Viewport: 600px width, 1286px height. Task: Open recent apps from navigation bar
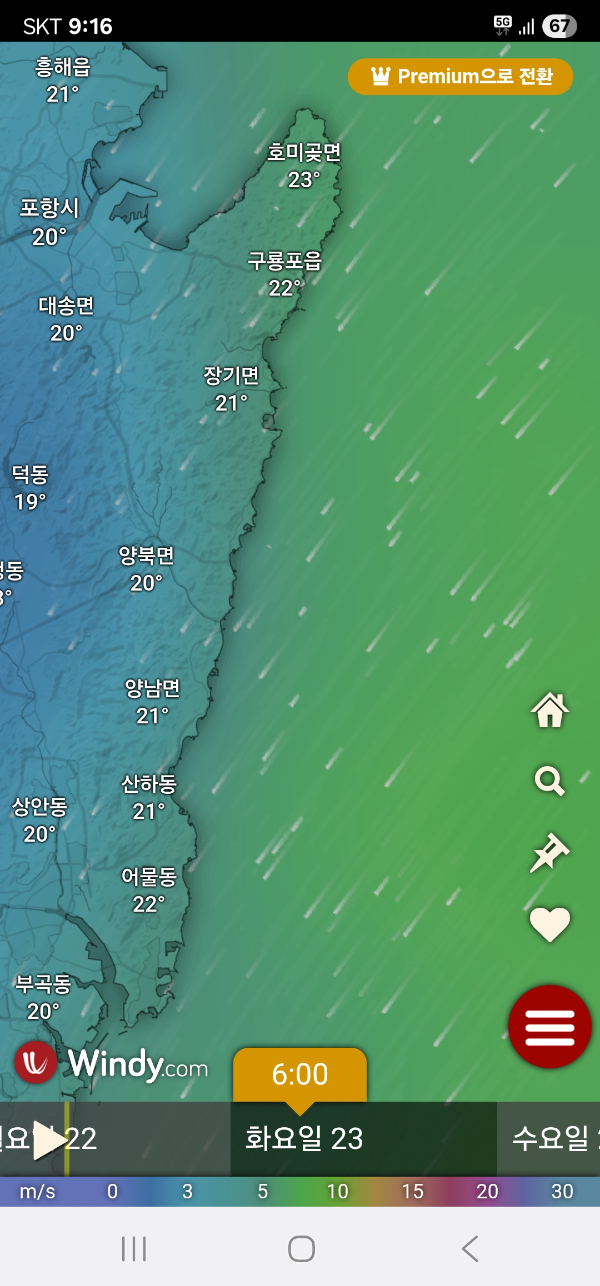133,1248
